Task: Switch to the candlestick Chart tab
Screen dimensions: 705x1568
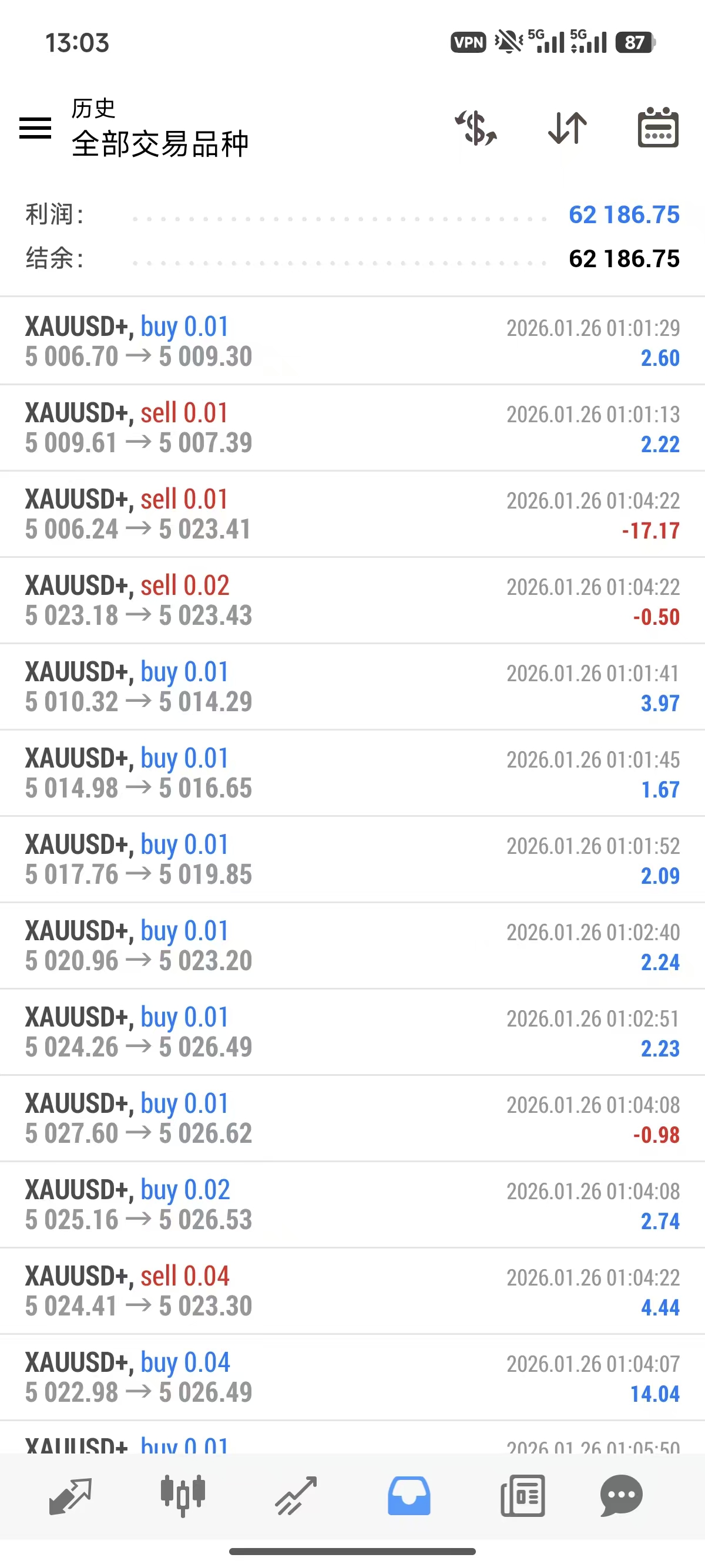Action: 183,1495
